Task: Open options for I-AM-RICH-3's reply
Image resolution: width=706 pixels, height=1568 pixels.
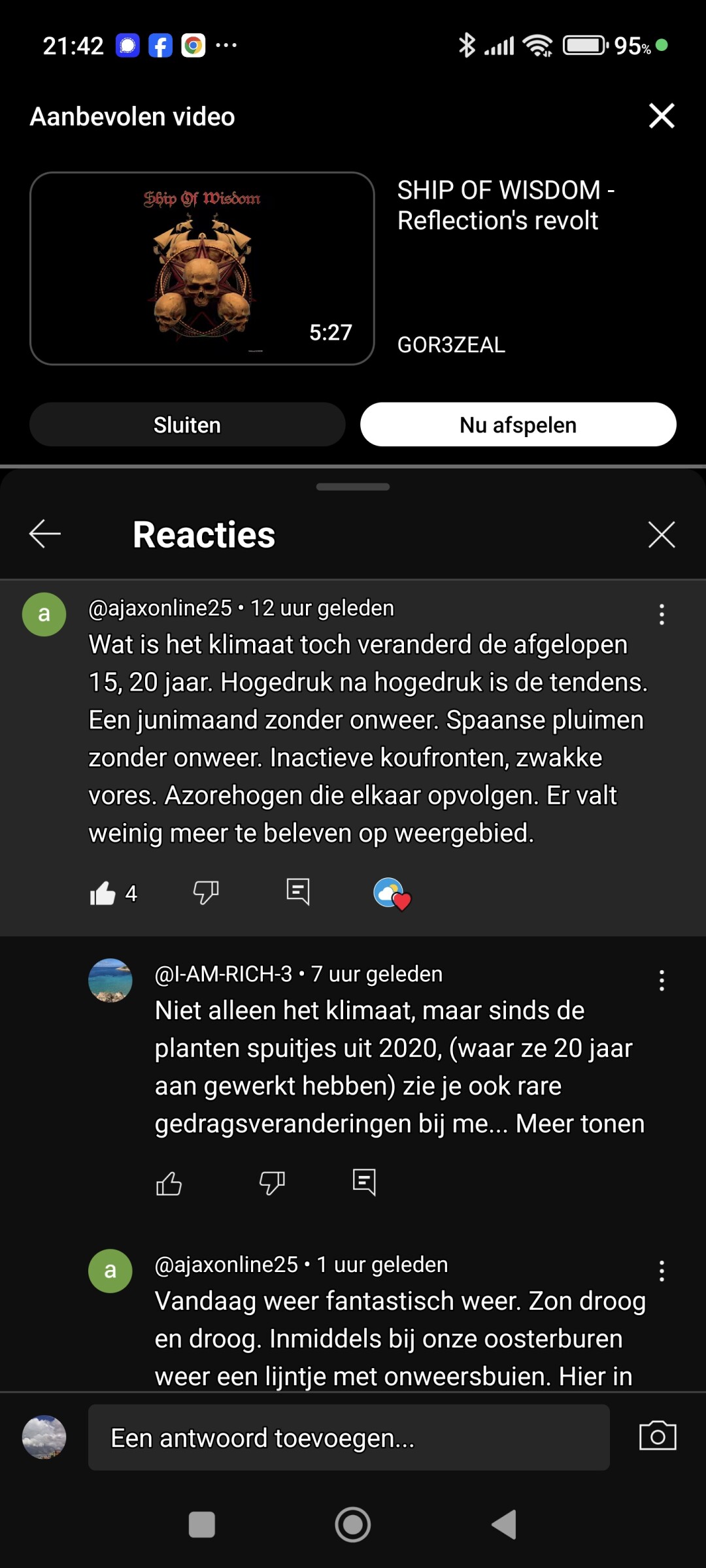Action: coord(662,980)
